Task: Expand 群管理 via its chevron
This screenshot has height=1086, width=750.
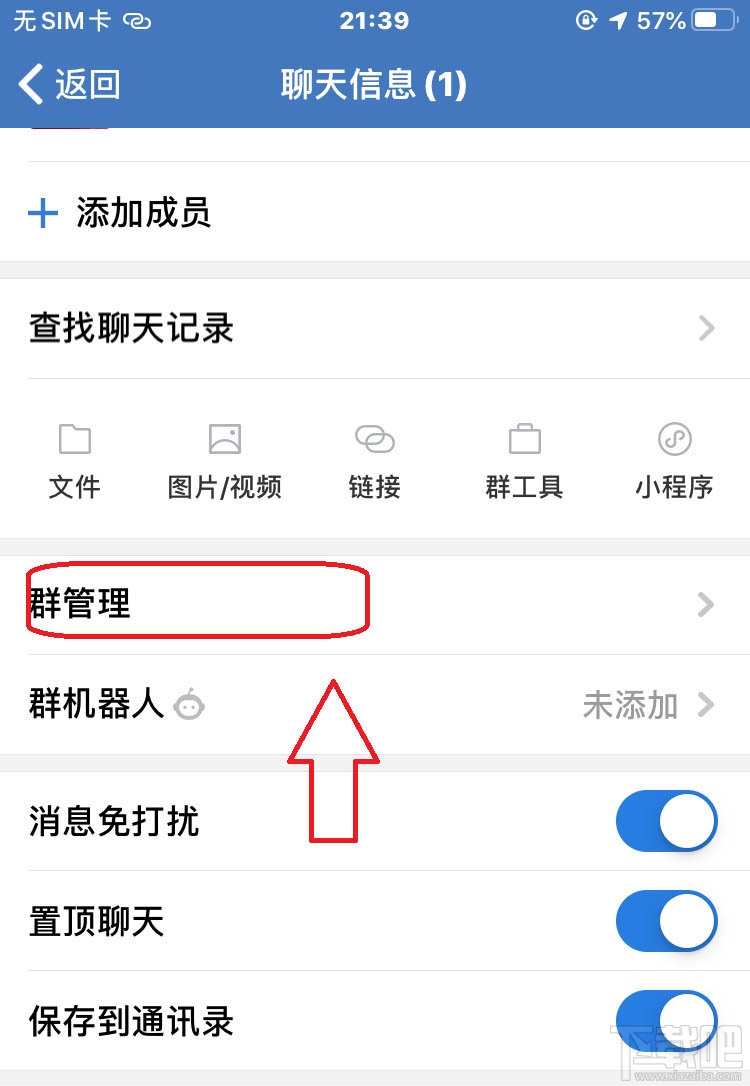Action: coord(708,604)
